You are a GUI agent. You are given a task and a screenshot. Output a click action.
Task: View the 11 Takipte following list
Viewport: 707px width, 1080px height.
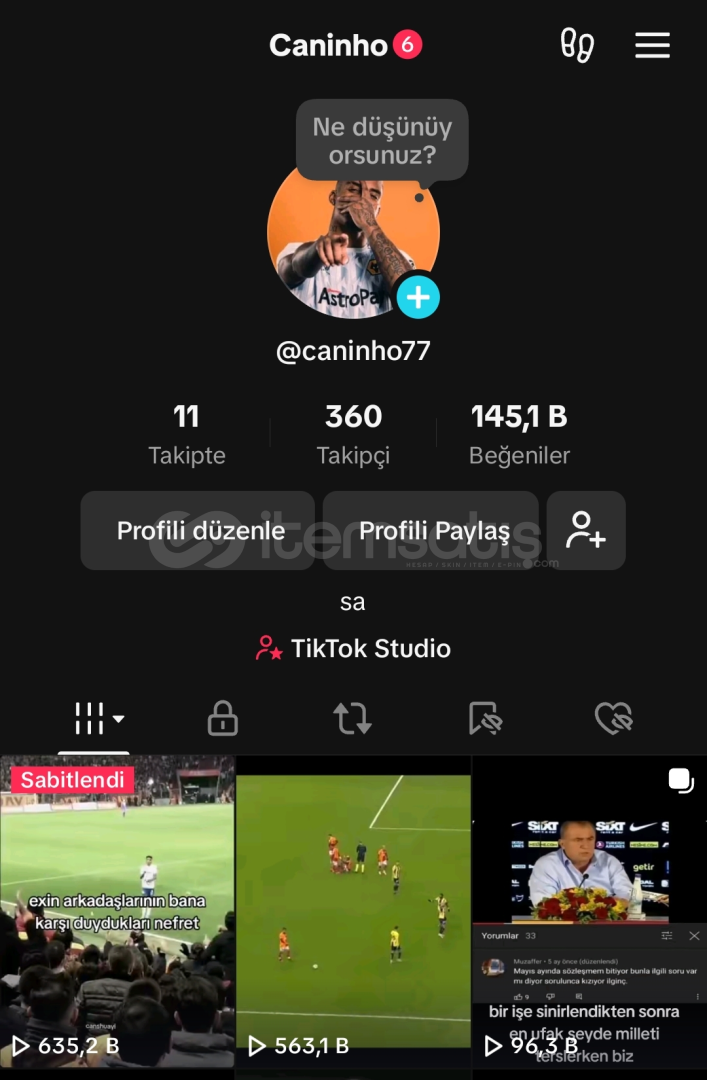[186, 435]
